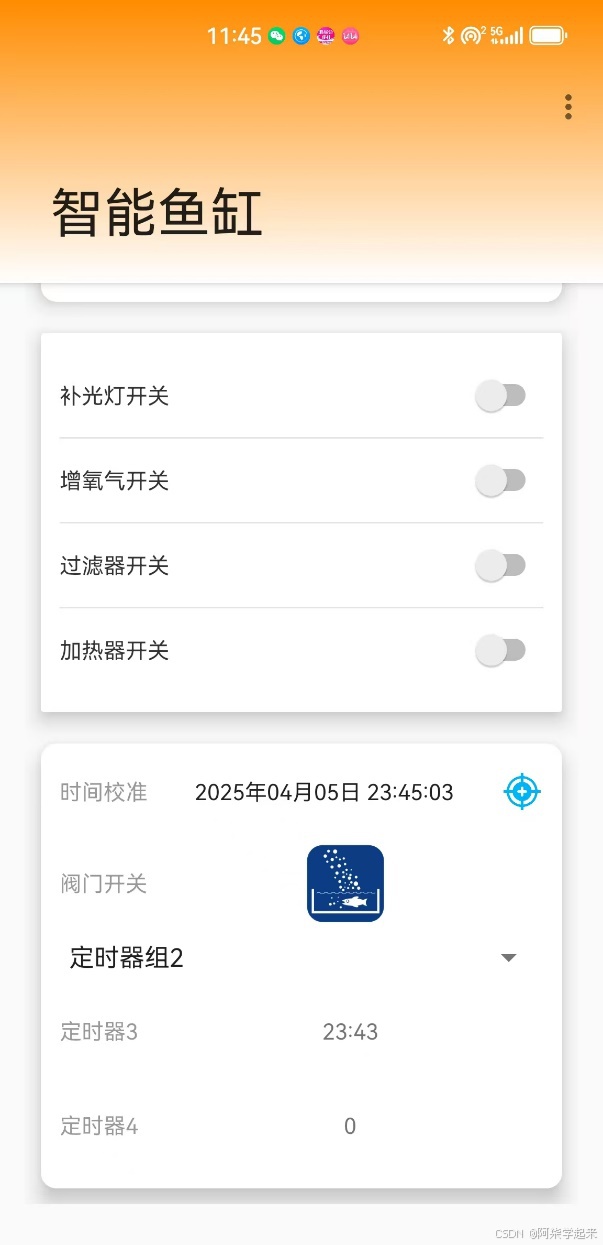Image resolution: width=603 pixels, height=1245 pixels.
Task: Turn on the 补光灯开关 switch
Action: pos(500,396)
